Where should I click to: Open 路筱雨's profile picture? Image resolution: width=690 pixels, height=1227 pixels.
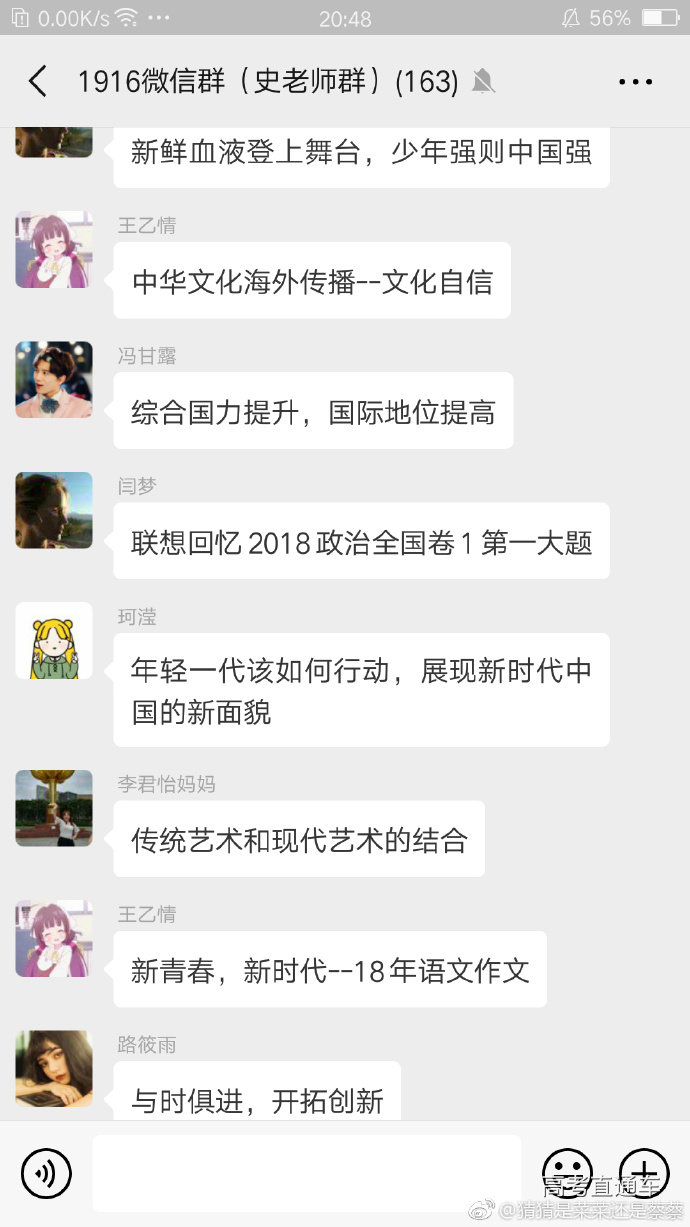54,1068
